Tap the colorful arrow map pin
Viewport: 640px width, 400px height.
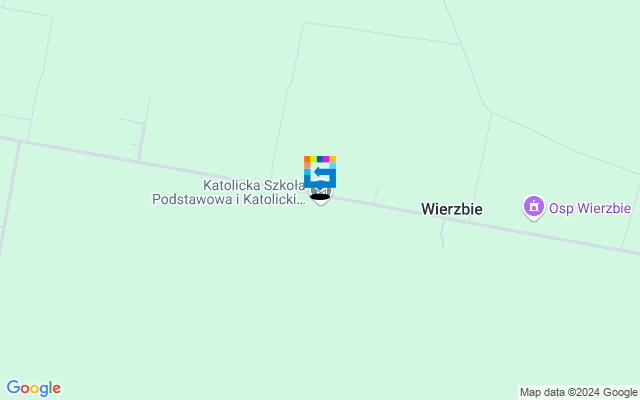320,172
